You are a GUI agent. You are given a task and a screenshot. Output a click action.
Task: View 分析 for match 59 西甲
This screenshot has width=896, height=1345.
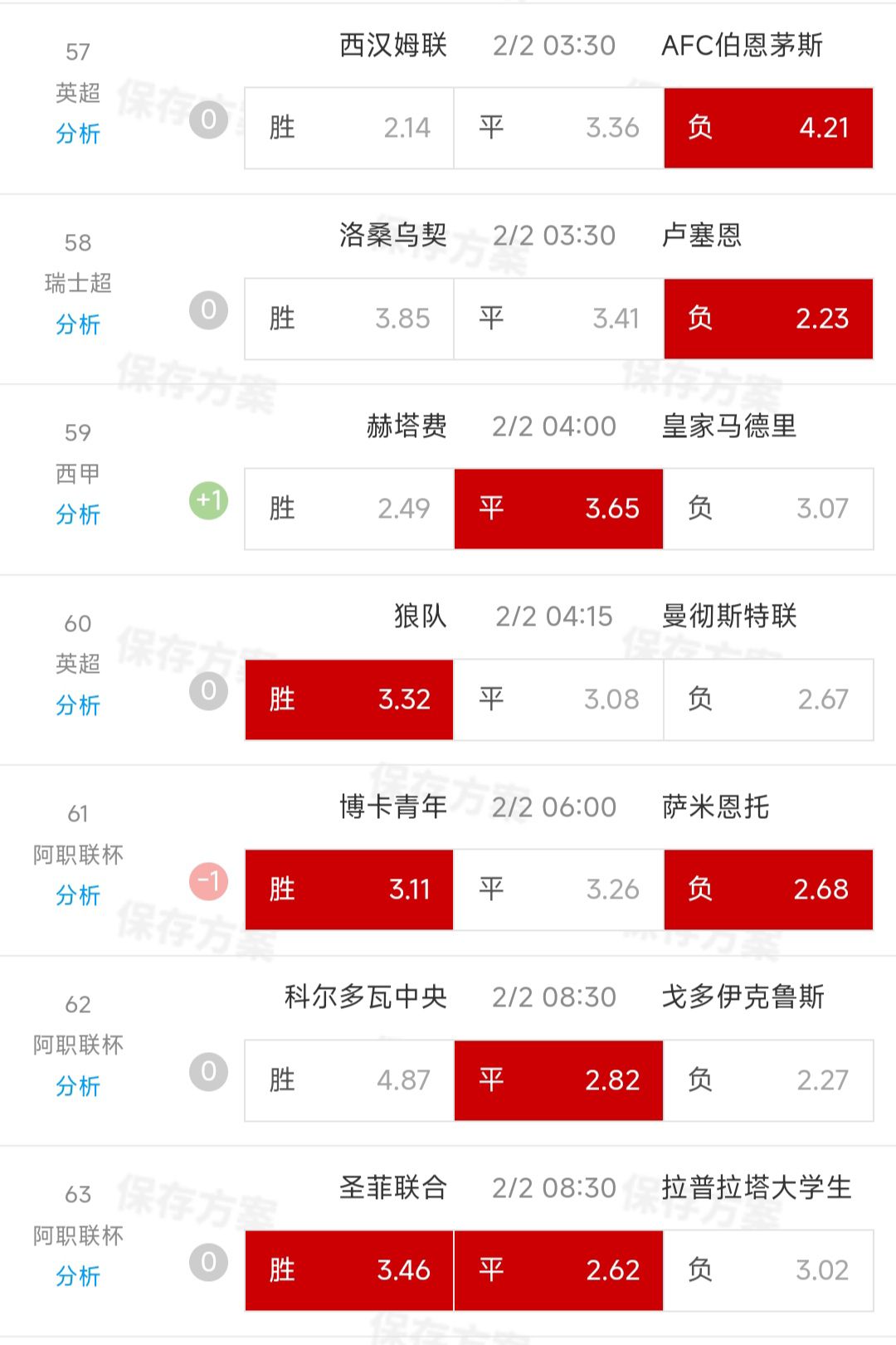[77, 514]
